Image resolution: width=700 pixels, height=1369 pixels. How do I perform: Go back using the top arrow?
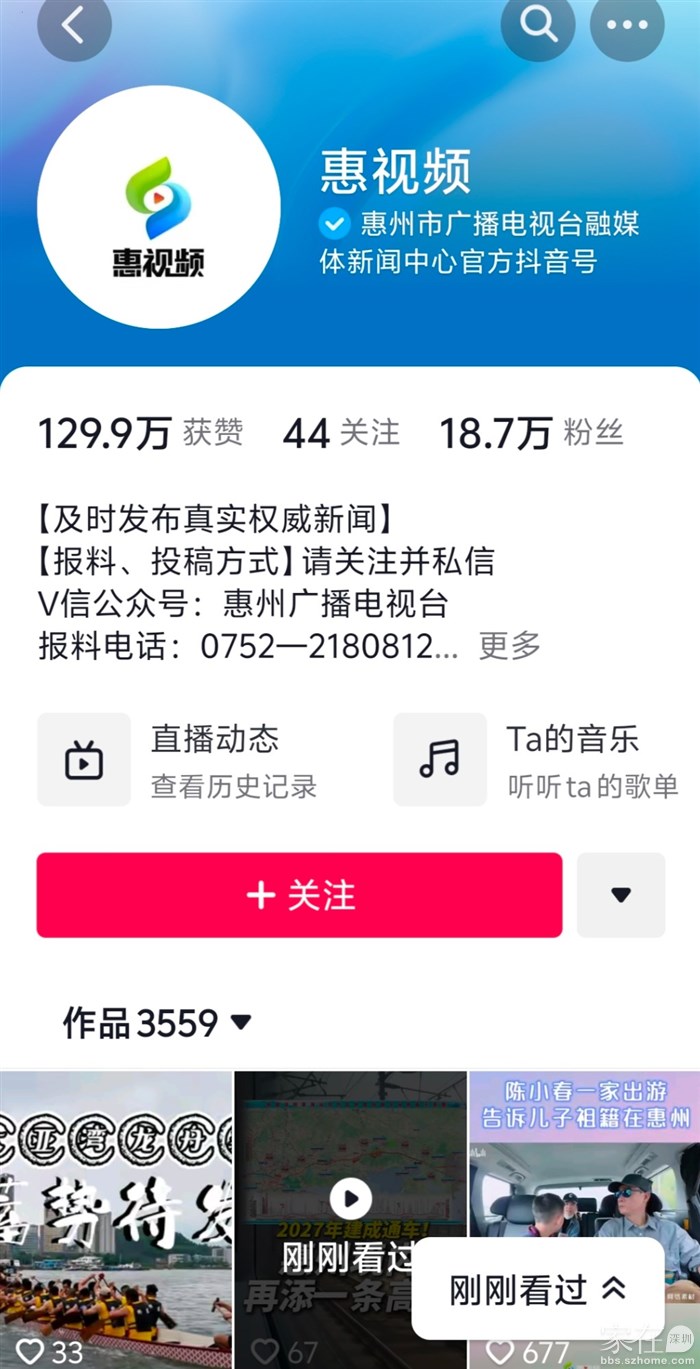click(x=74, y=27)
